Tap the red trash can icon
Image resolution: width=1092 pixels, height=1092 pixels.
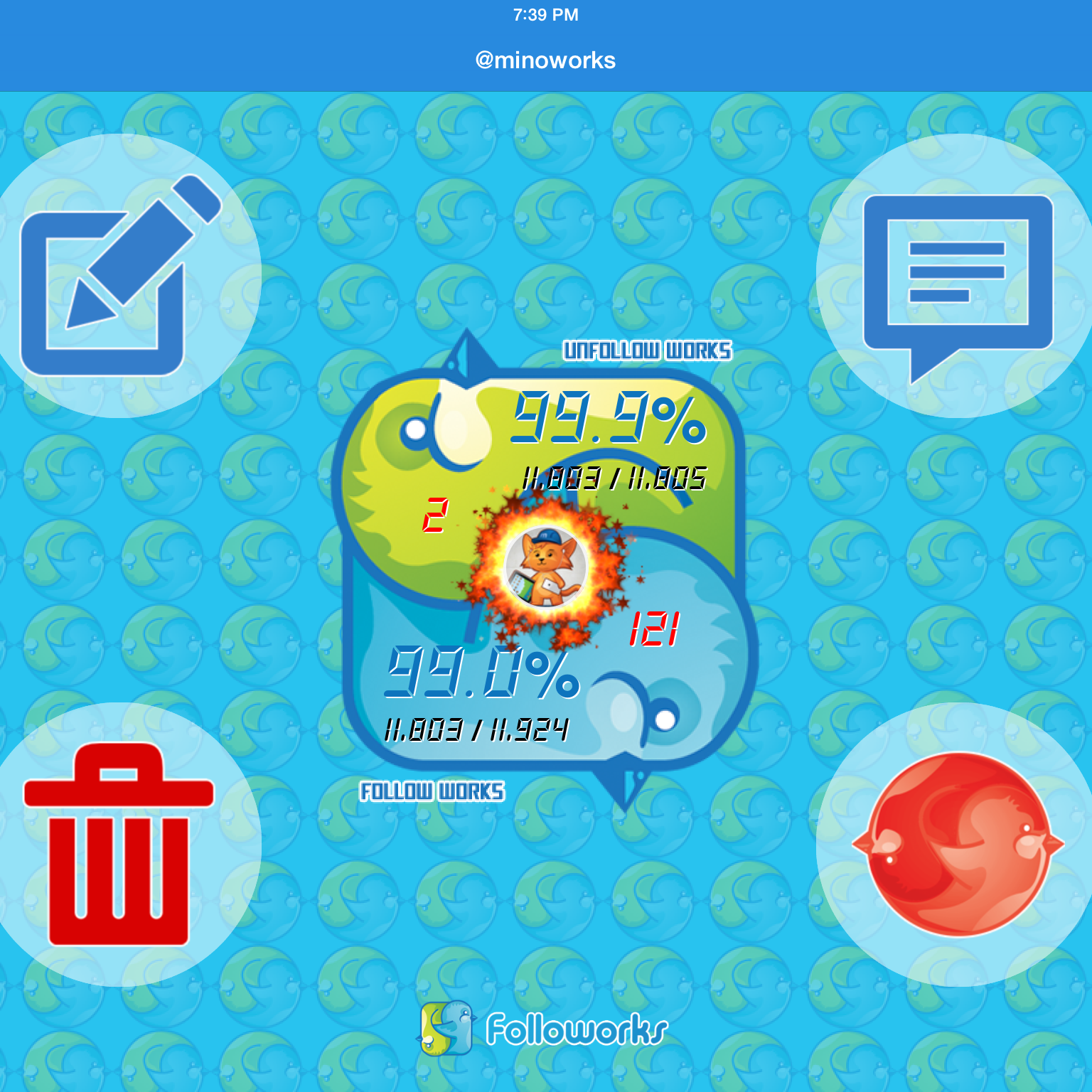click(119, 845)
